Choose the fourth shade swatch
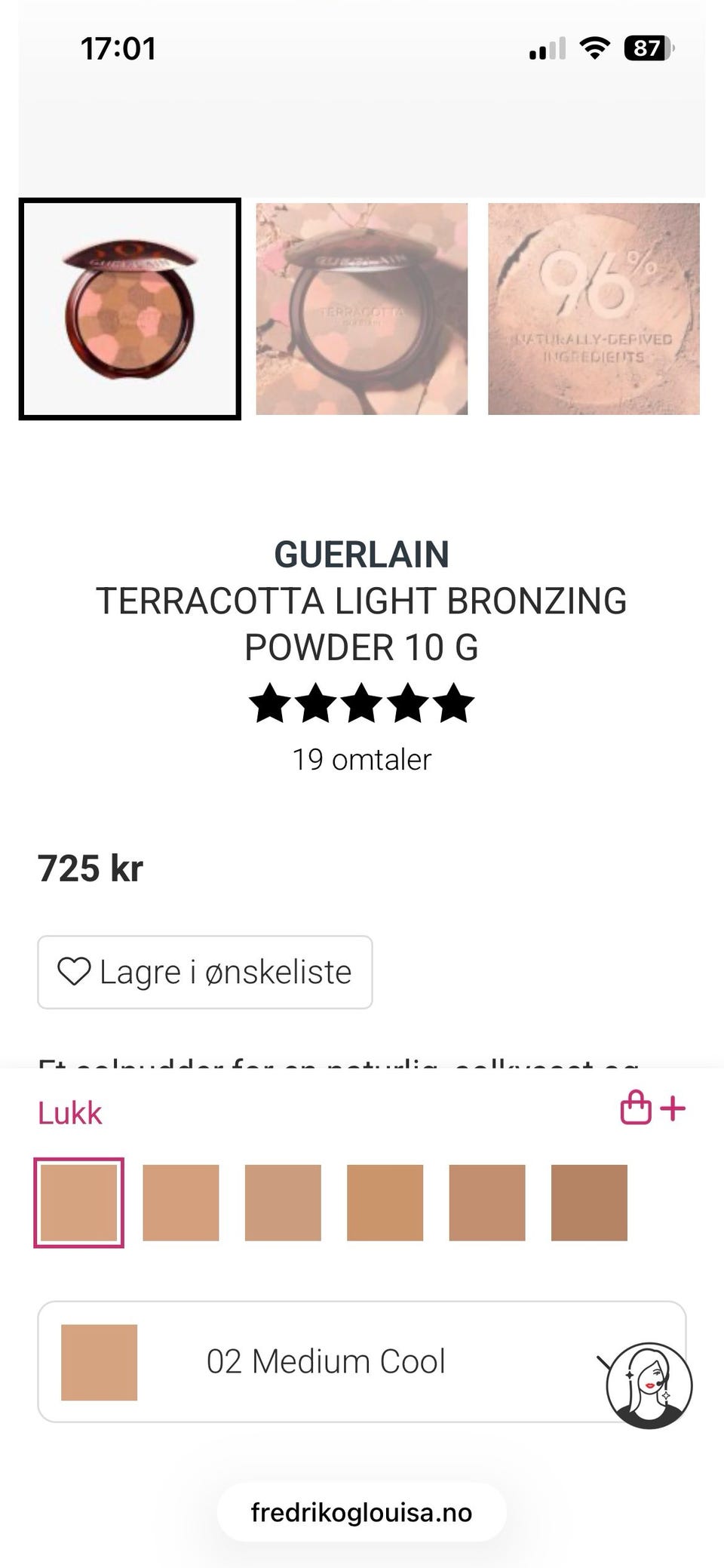 point(385,1203)
